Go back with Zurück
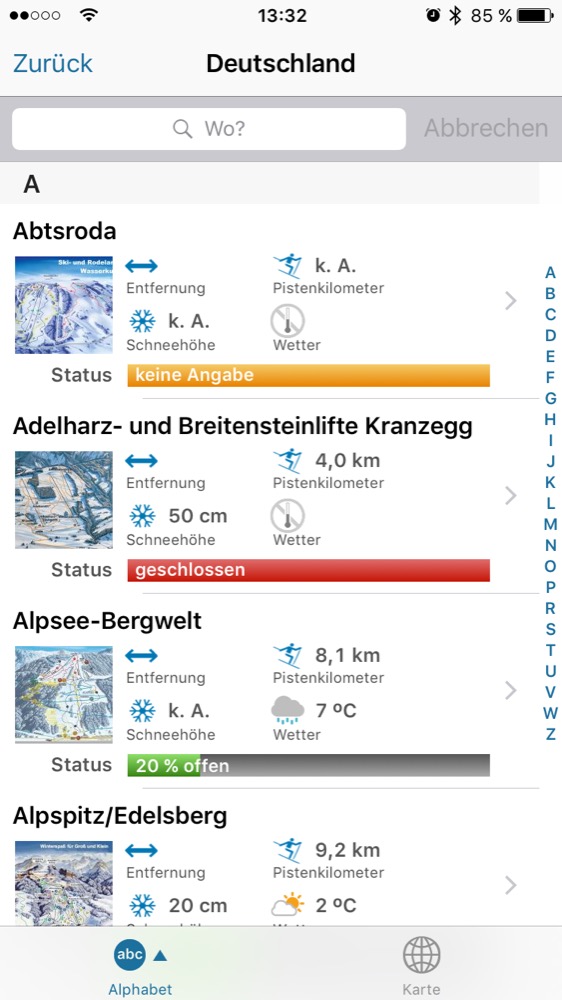The height and width of the screenshot is (1000, 562). pos(53,64)
